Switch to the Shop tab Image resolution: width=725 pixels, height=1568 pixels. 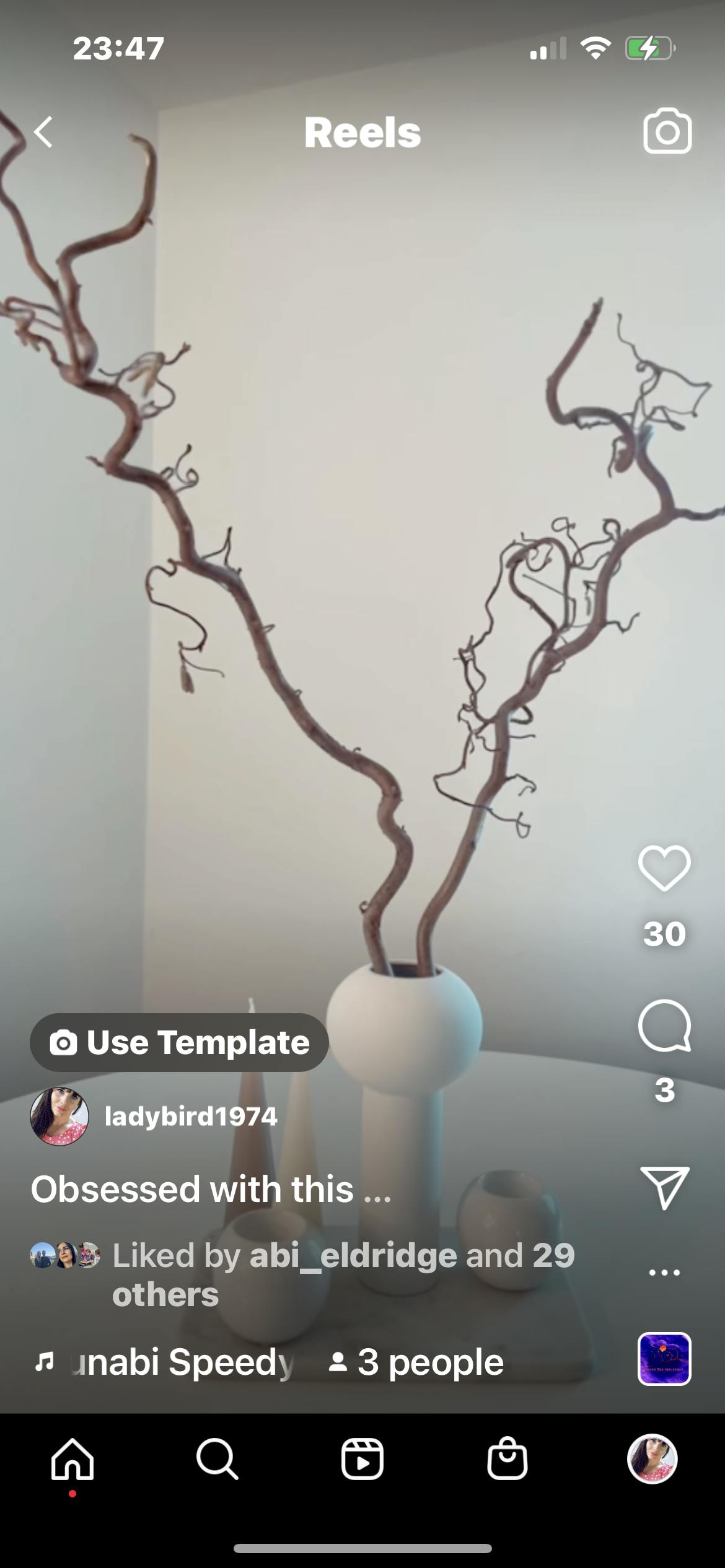click(507, 1460)
